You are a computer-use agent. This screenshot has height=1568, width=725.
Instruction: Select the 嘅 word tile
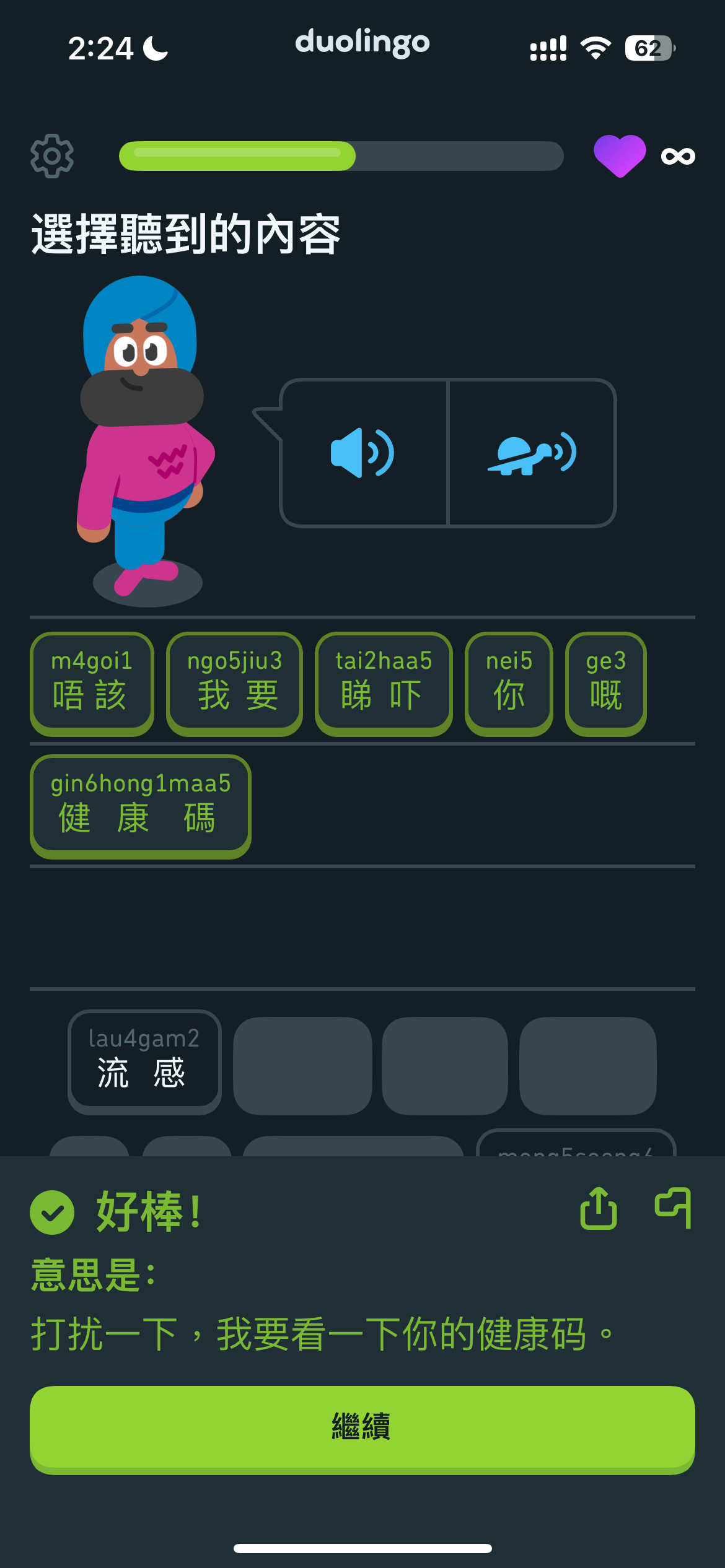pyautogui.click(x=606, y=683)
